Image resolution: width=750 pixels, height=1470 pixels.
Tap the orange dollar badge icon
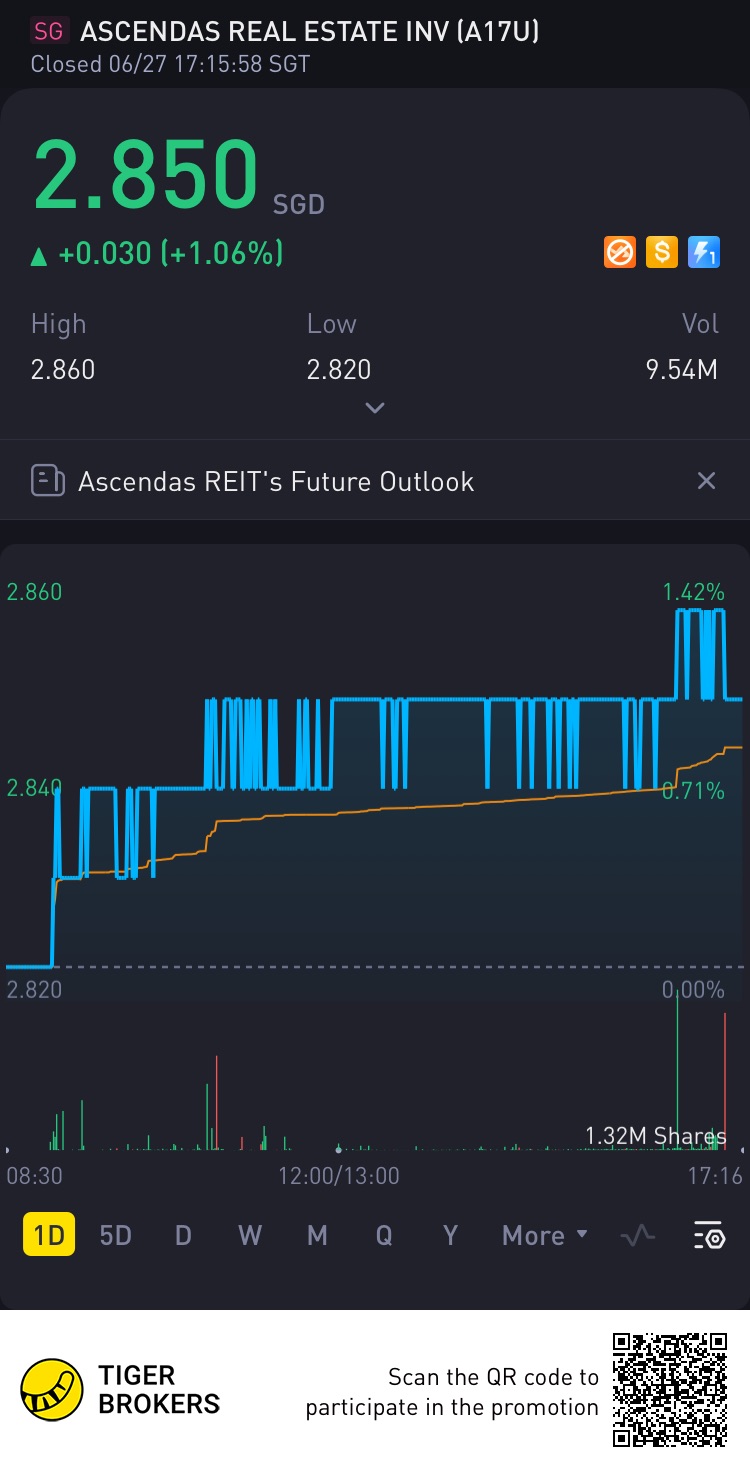662,252
